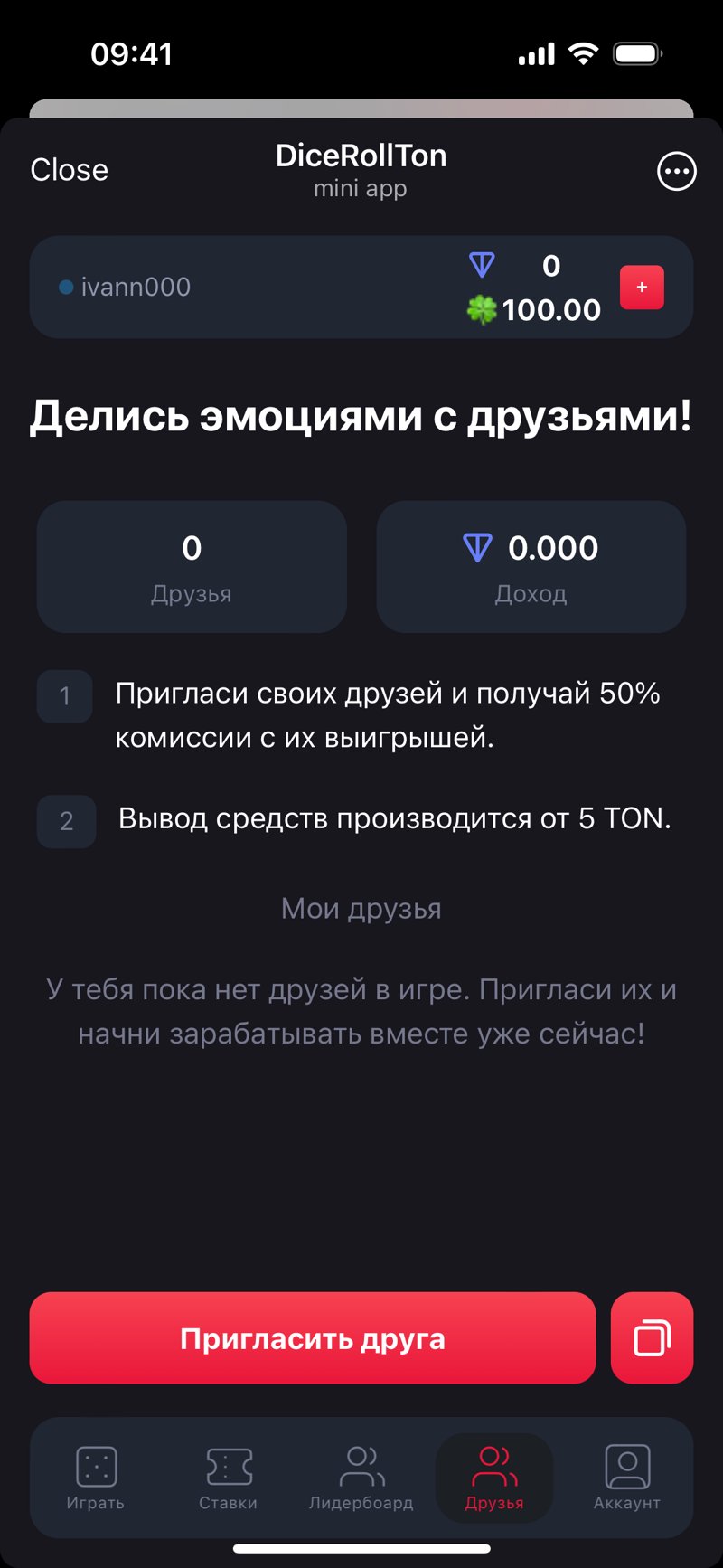
Task: Switch to the Друзья bottom tab
Action: 493,1479
